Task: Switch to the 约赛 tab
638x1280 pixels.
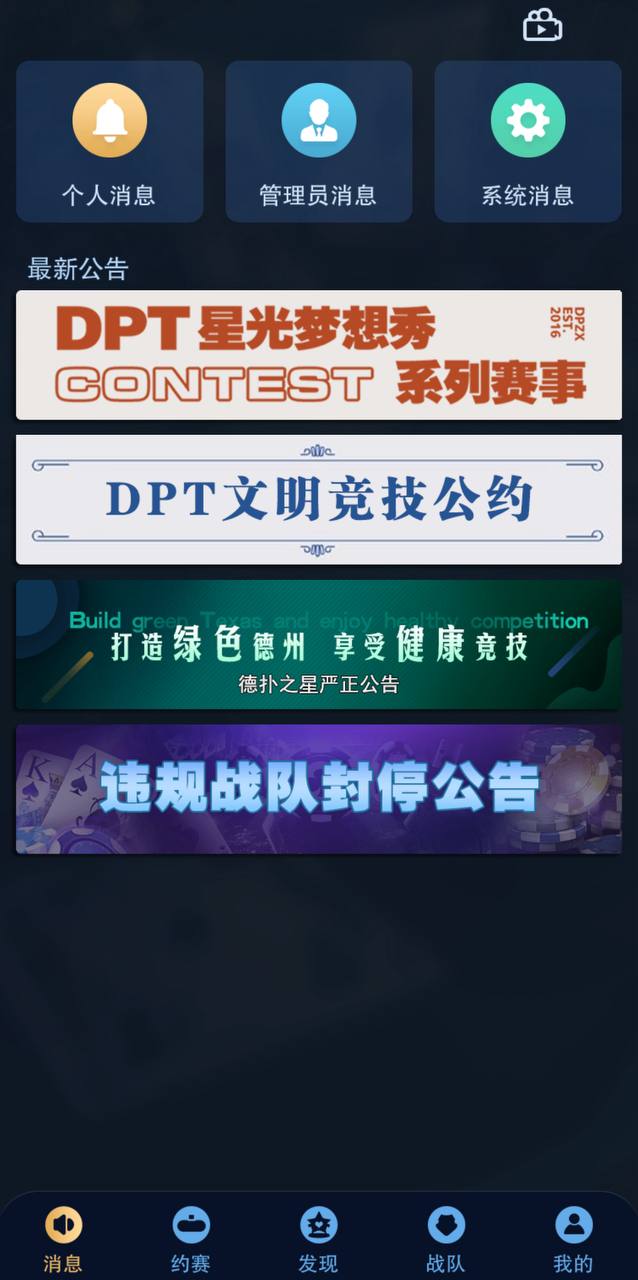Action: [191, 1238]
